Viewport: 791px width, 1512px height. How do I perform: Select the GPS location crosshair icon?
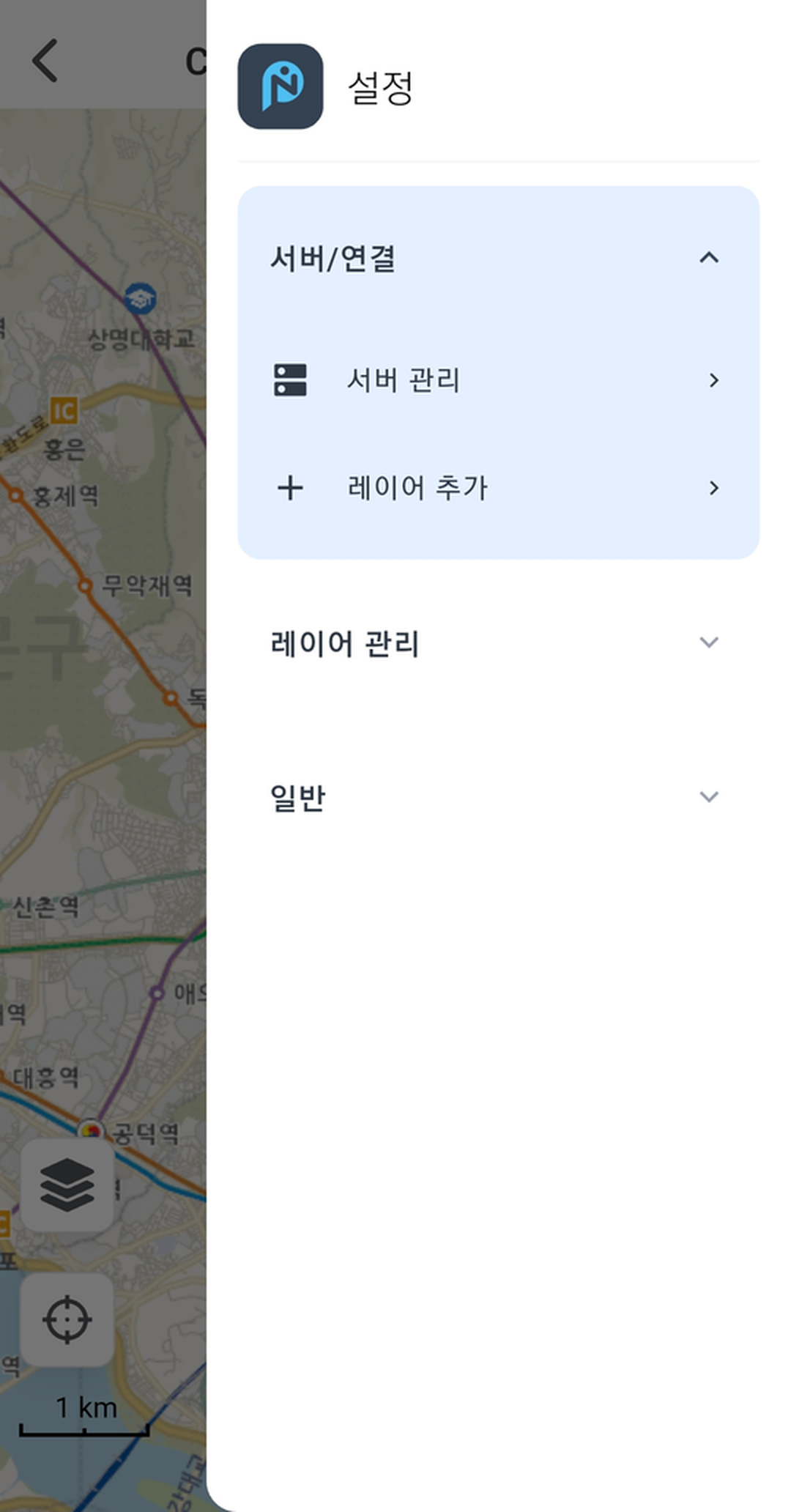tap(68, 1320)
